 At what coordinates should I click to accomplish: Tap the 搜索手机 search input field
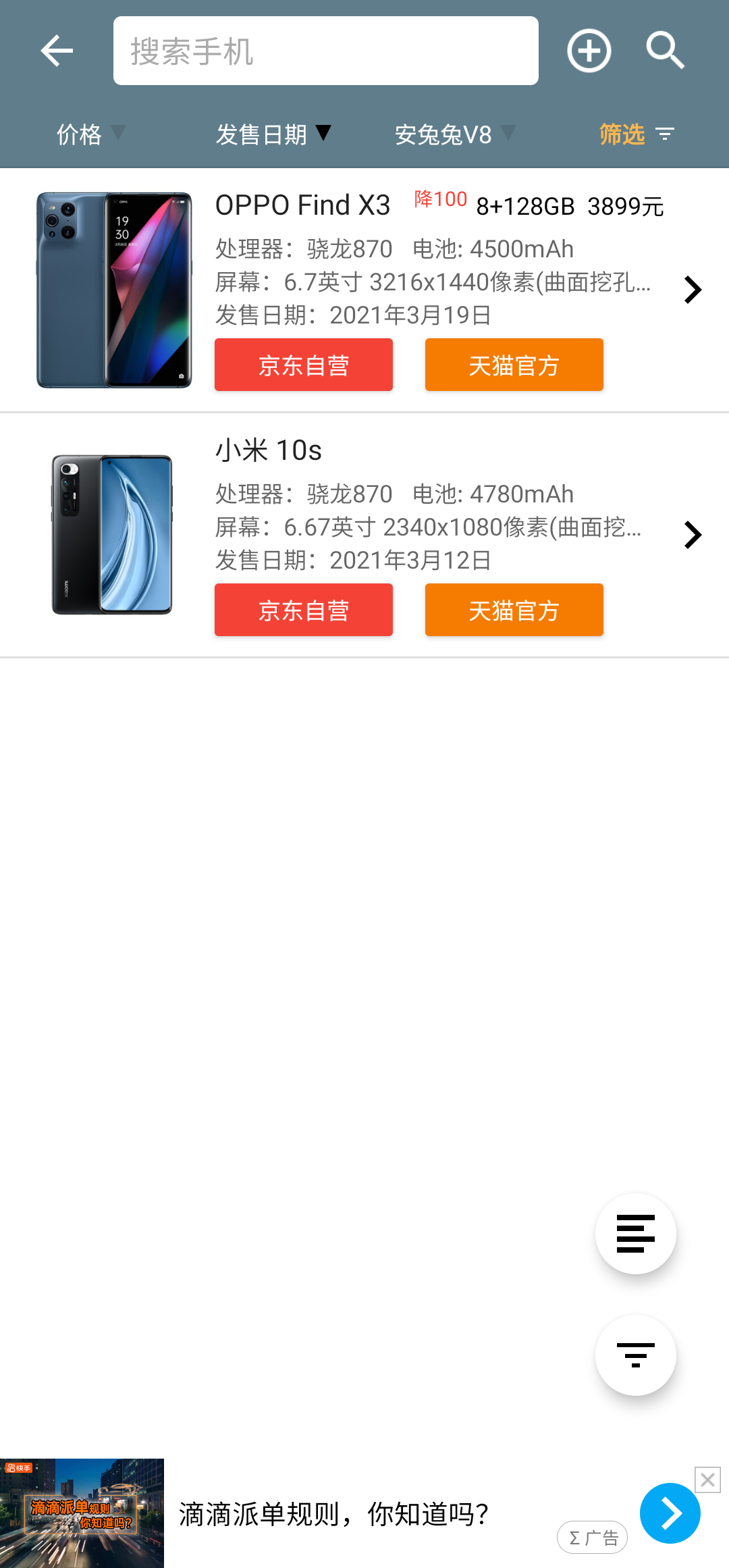326,50
